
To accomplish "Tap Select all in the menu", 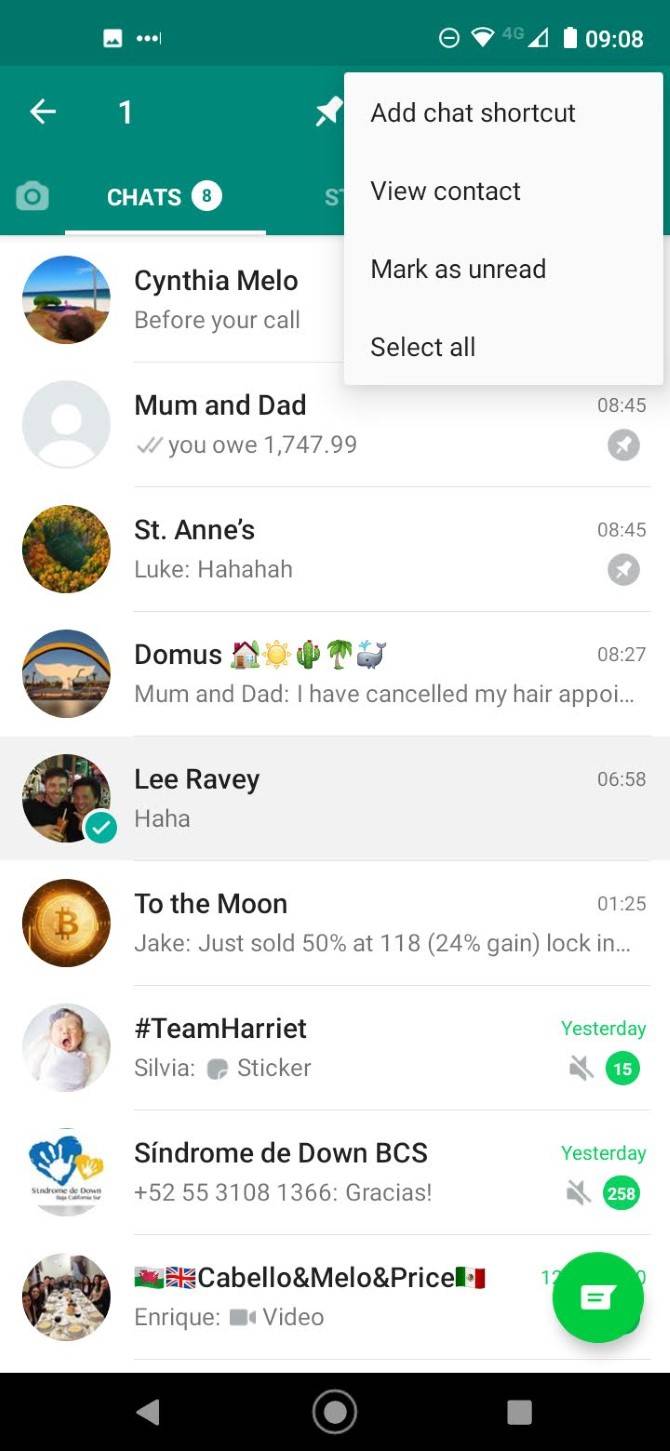I will [x=423, y=347].
